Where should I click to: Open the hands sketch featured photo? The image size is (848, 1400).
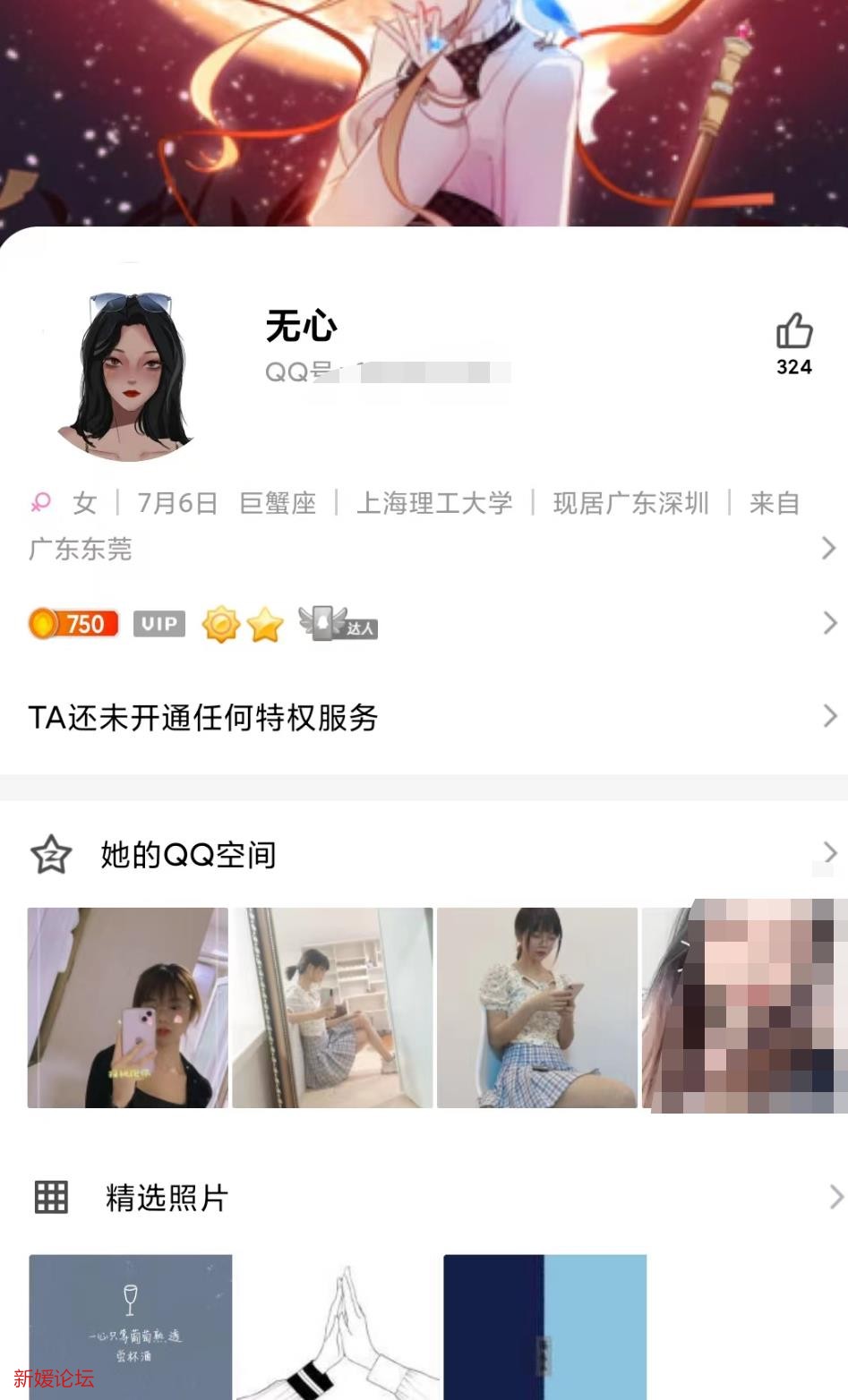pos(338,1327)
